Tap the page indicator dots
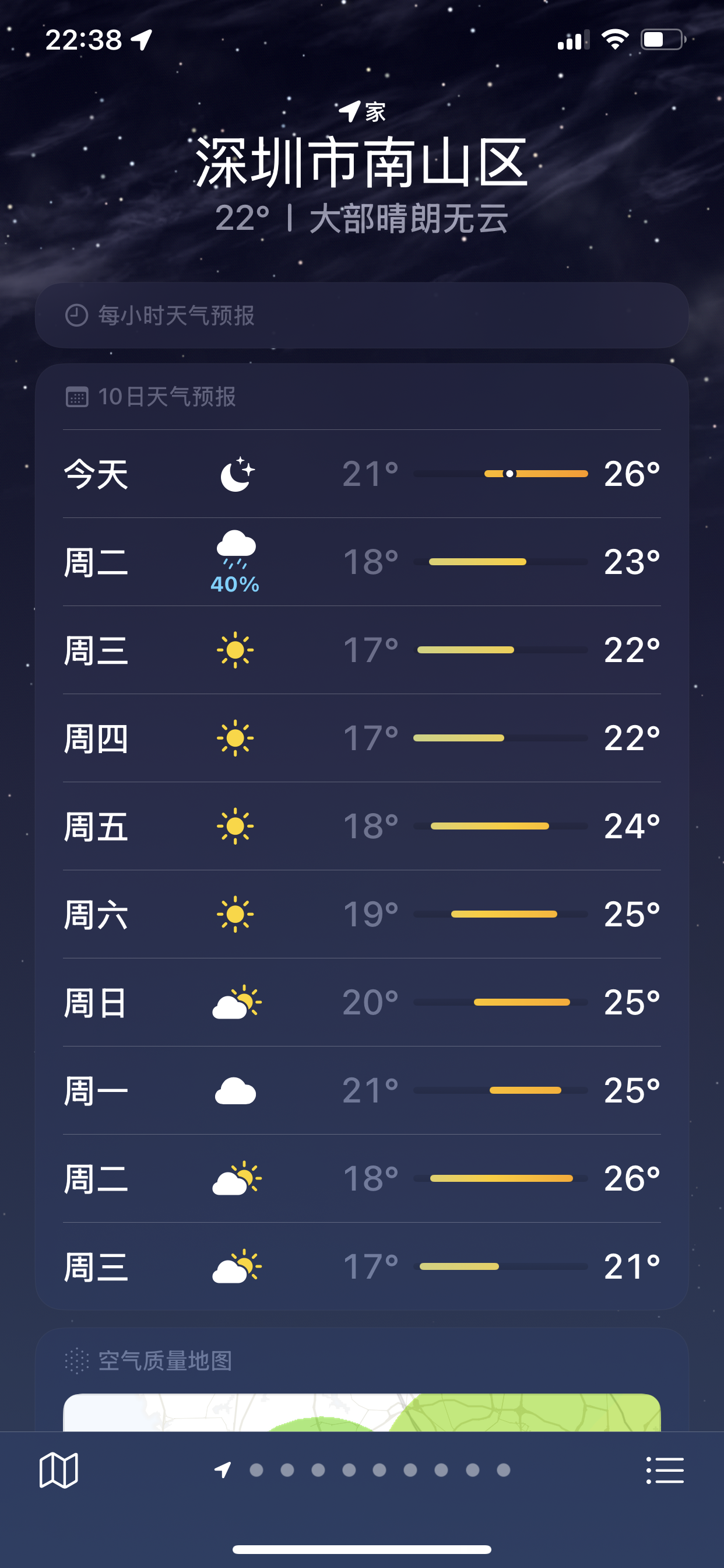 (362, 1470)
